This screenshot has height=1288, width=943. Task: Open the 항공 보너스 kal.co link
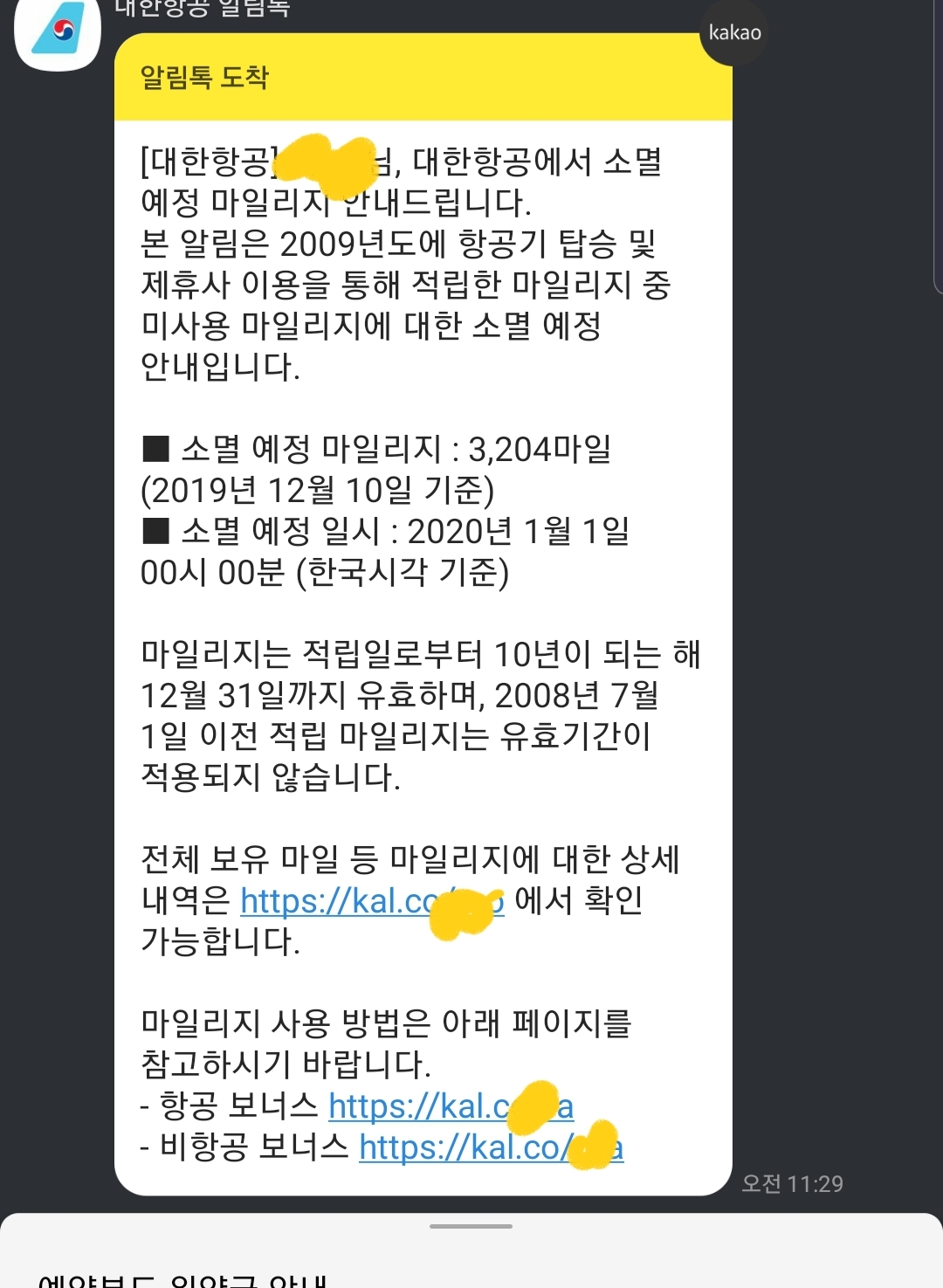[451, 1107]
